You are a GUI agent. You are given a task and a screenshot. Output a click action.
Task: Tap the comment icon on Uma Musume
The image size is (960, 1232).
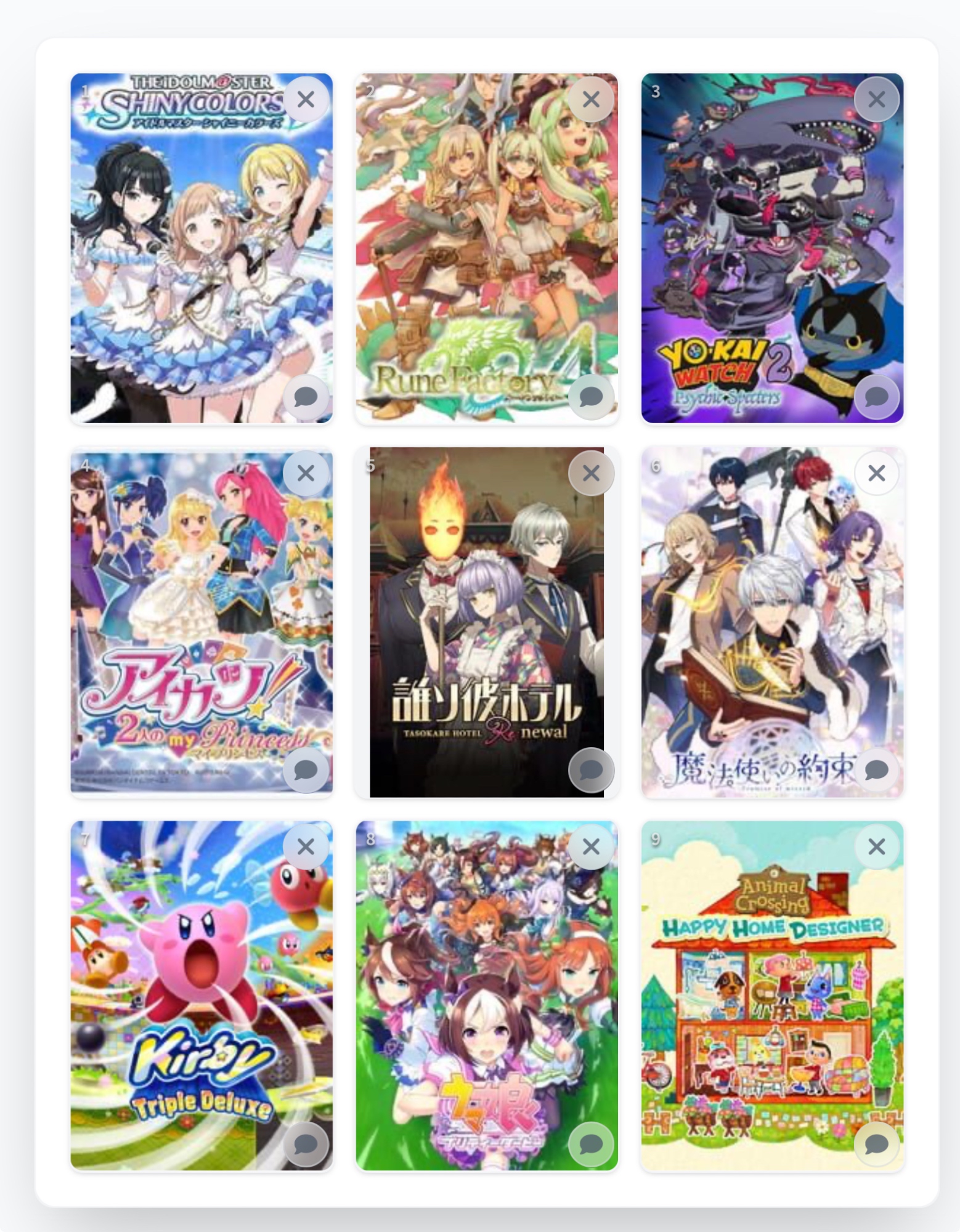click(x=591, y=1145)
